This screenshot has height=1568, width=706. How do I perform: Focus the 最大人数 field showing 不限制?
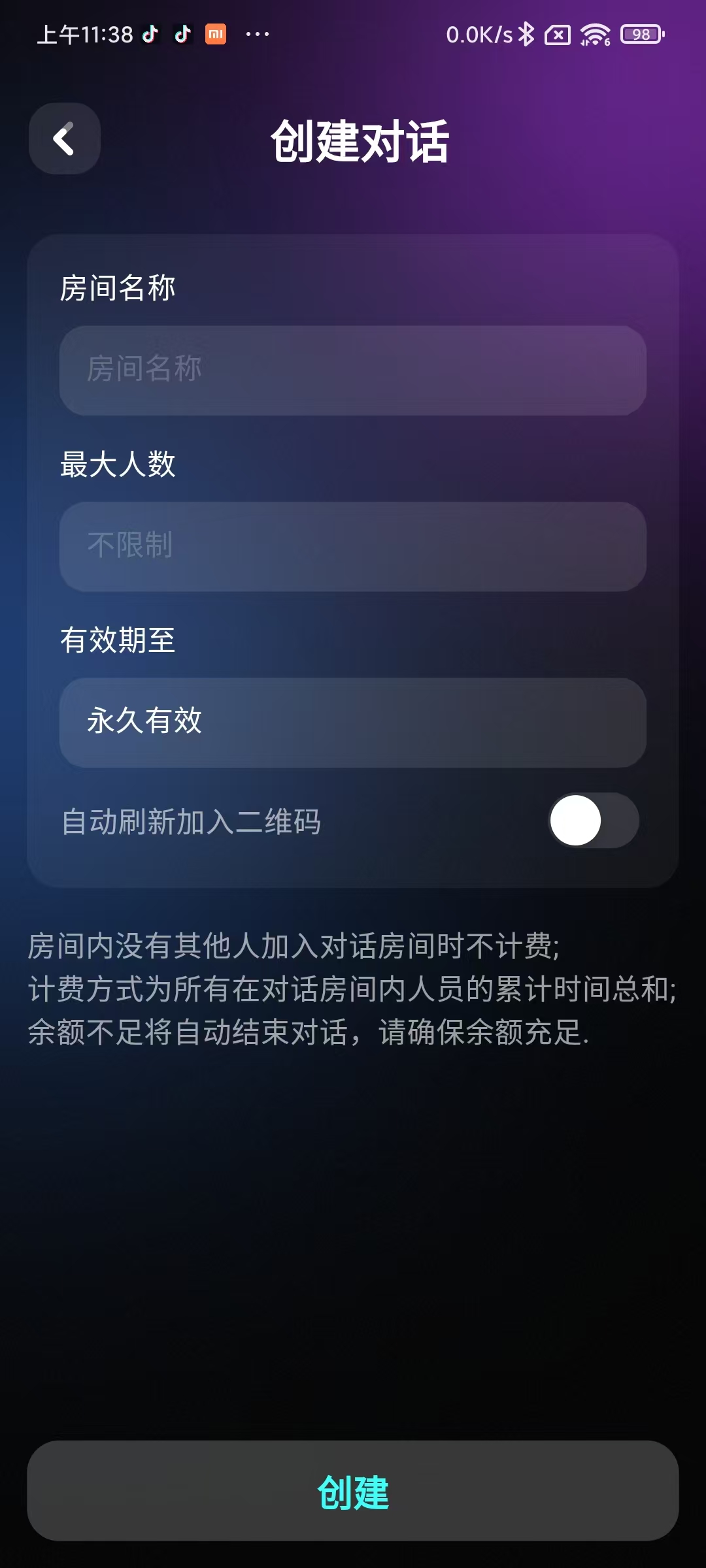(353, 547)
